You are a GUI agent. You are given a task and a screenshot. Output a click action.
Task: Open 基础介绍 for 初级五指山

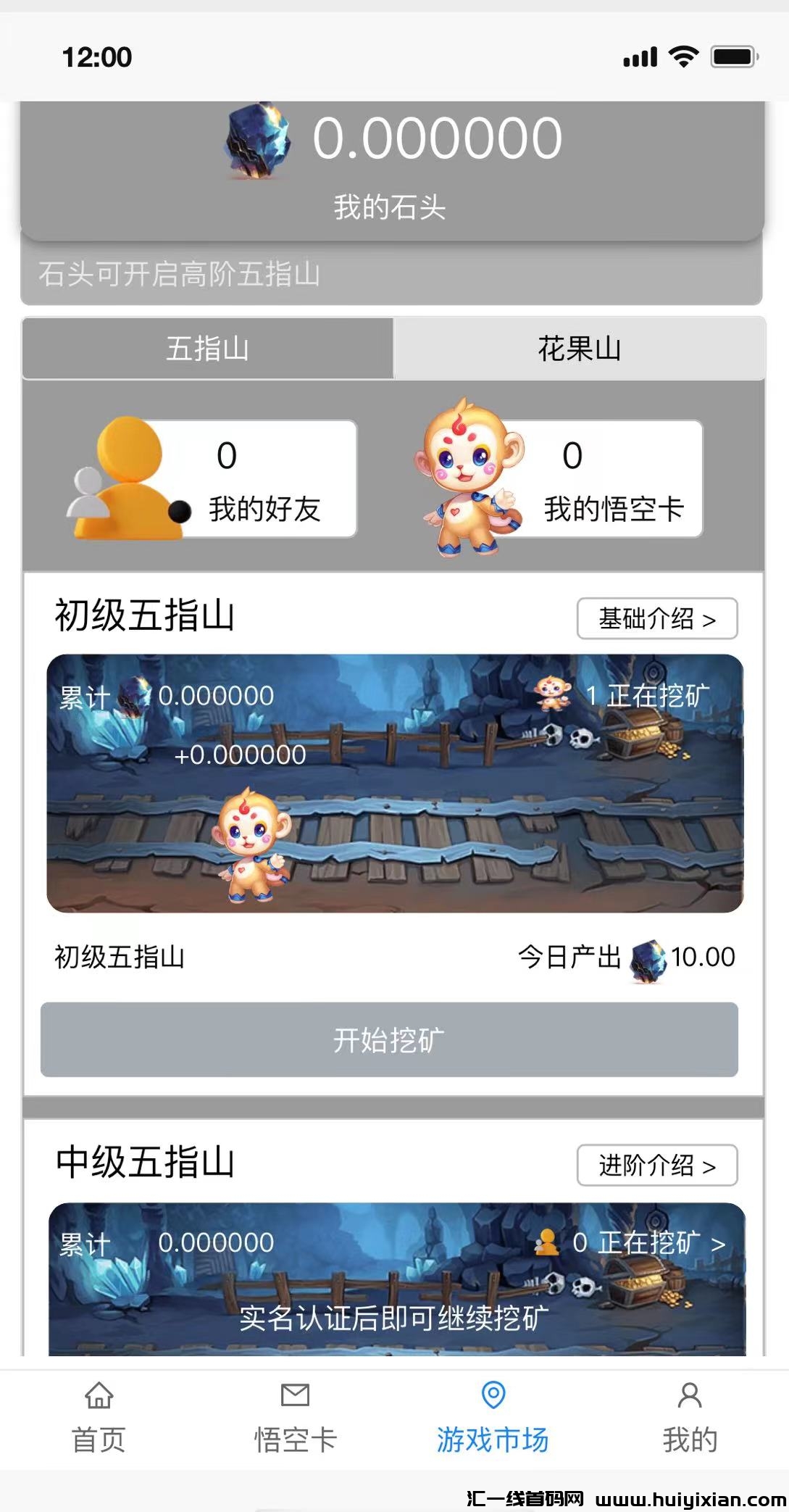656,618
